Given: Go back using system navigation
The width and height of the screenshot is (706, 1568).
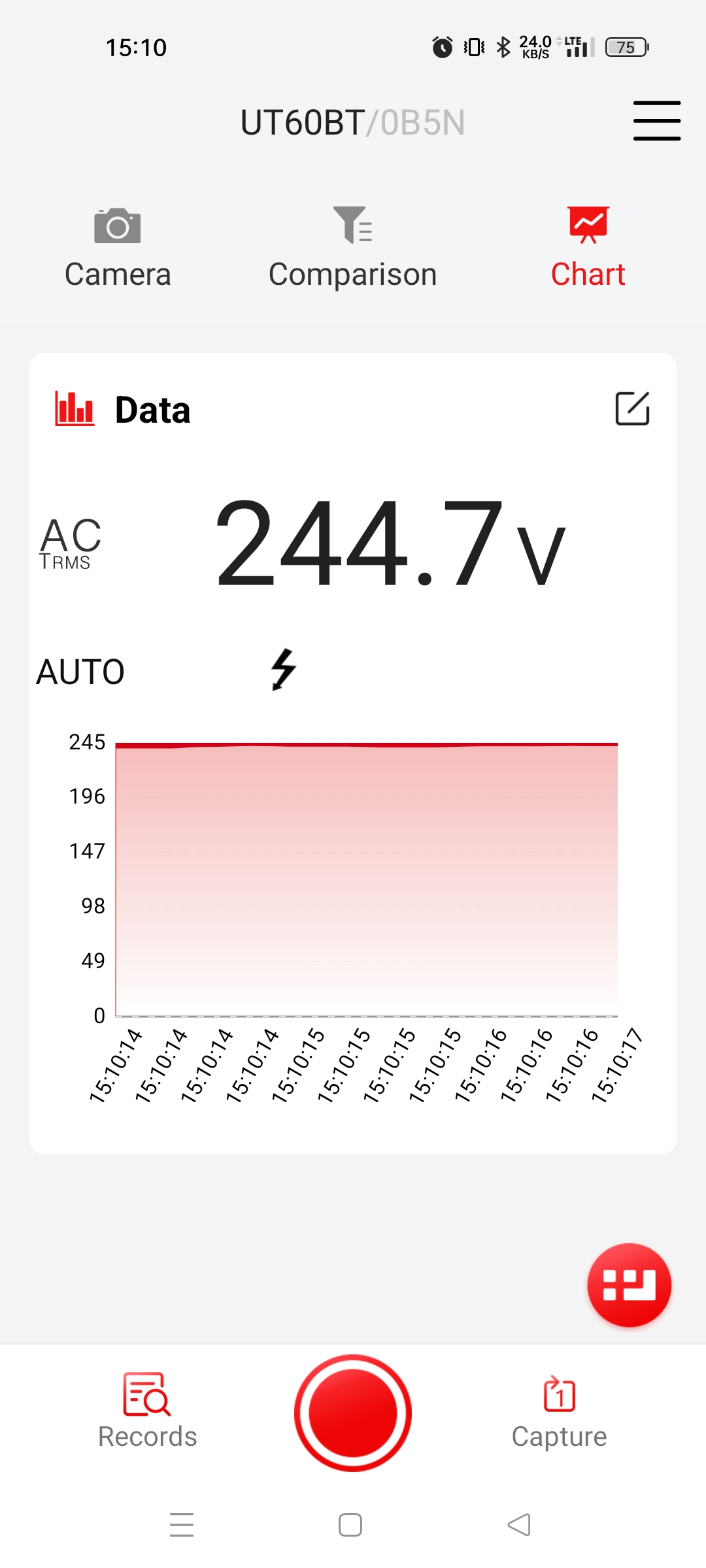Looking at the screenshot, I should 519,1525.
